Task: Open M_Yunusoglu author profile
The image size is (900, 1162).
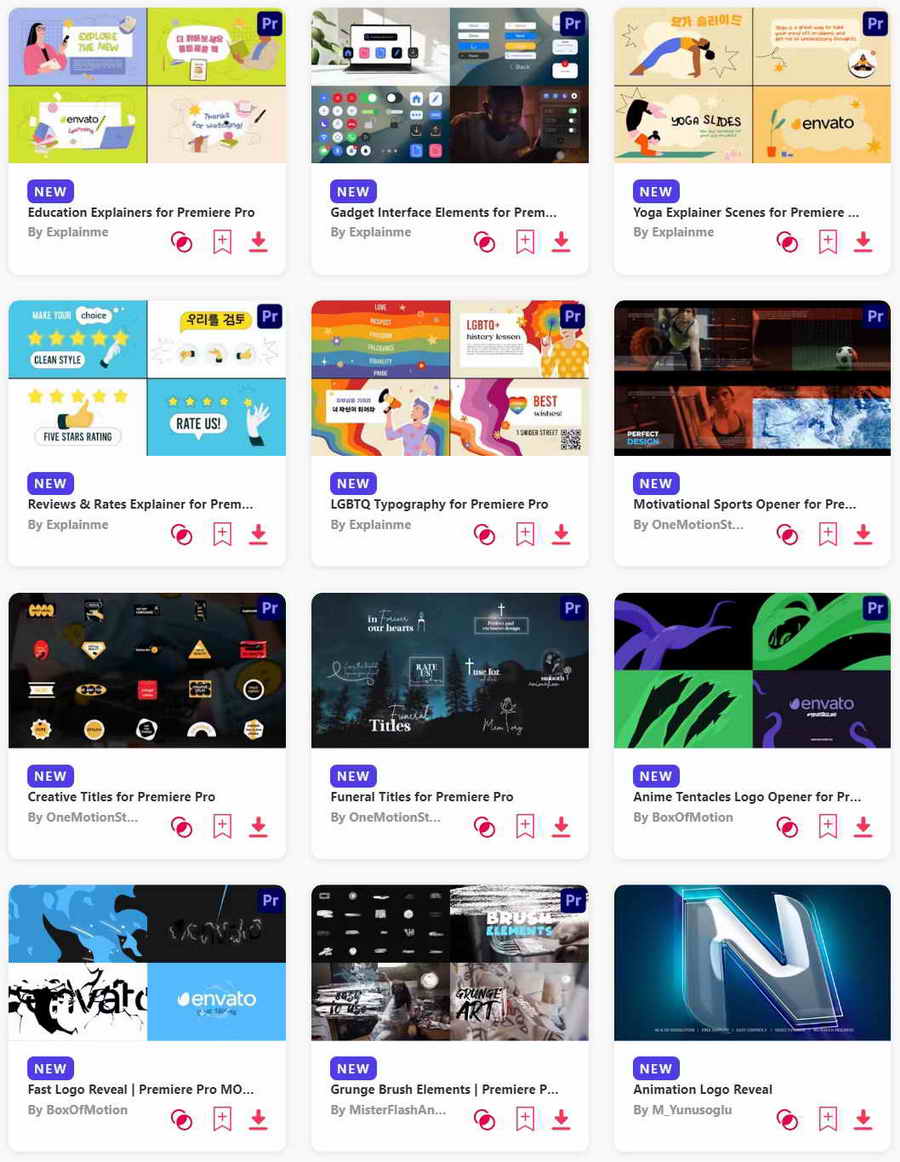Action: coord(682,1110)
